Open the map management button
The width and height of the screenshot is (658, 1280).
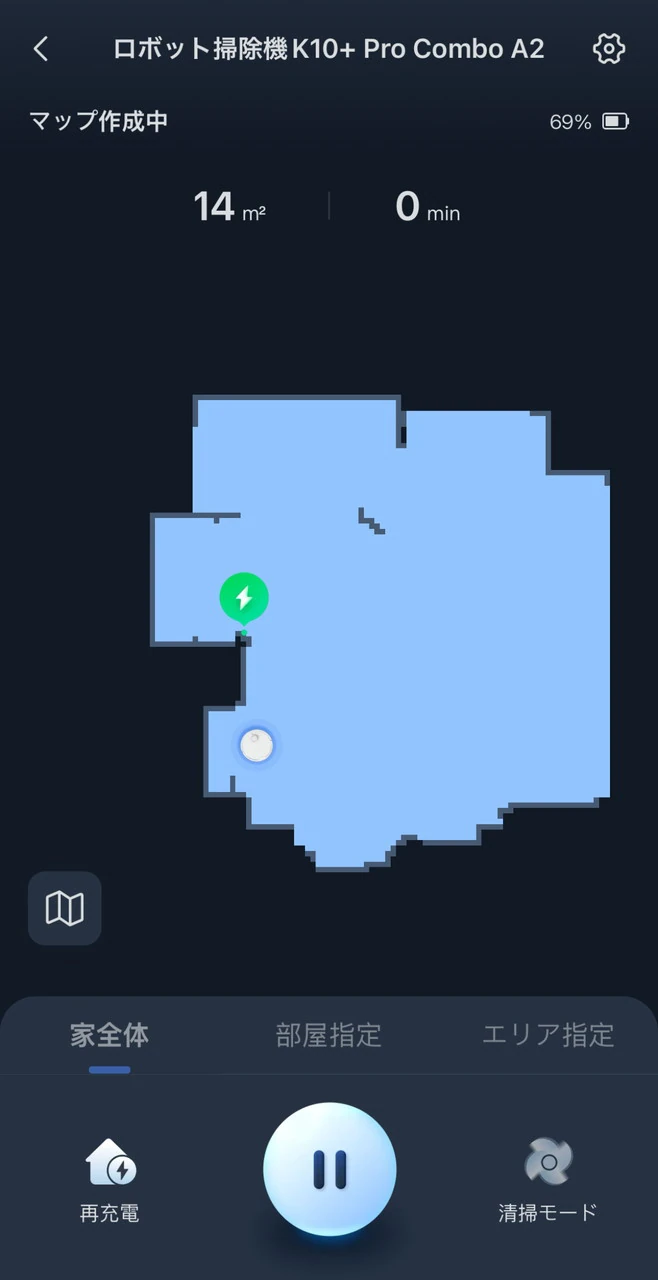65,908
